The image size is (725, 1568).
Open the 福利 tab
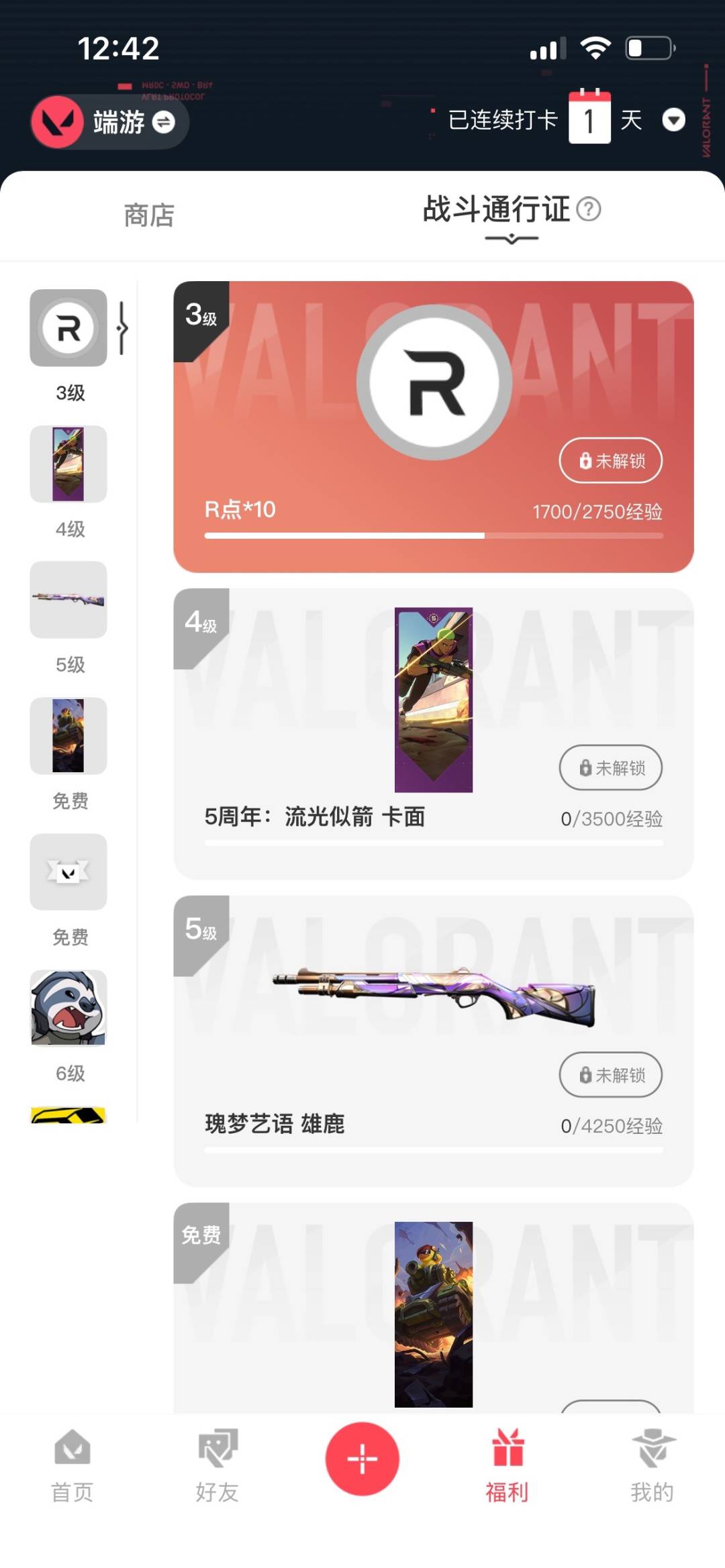click(507, 1466)
